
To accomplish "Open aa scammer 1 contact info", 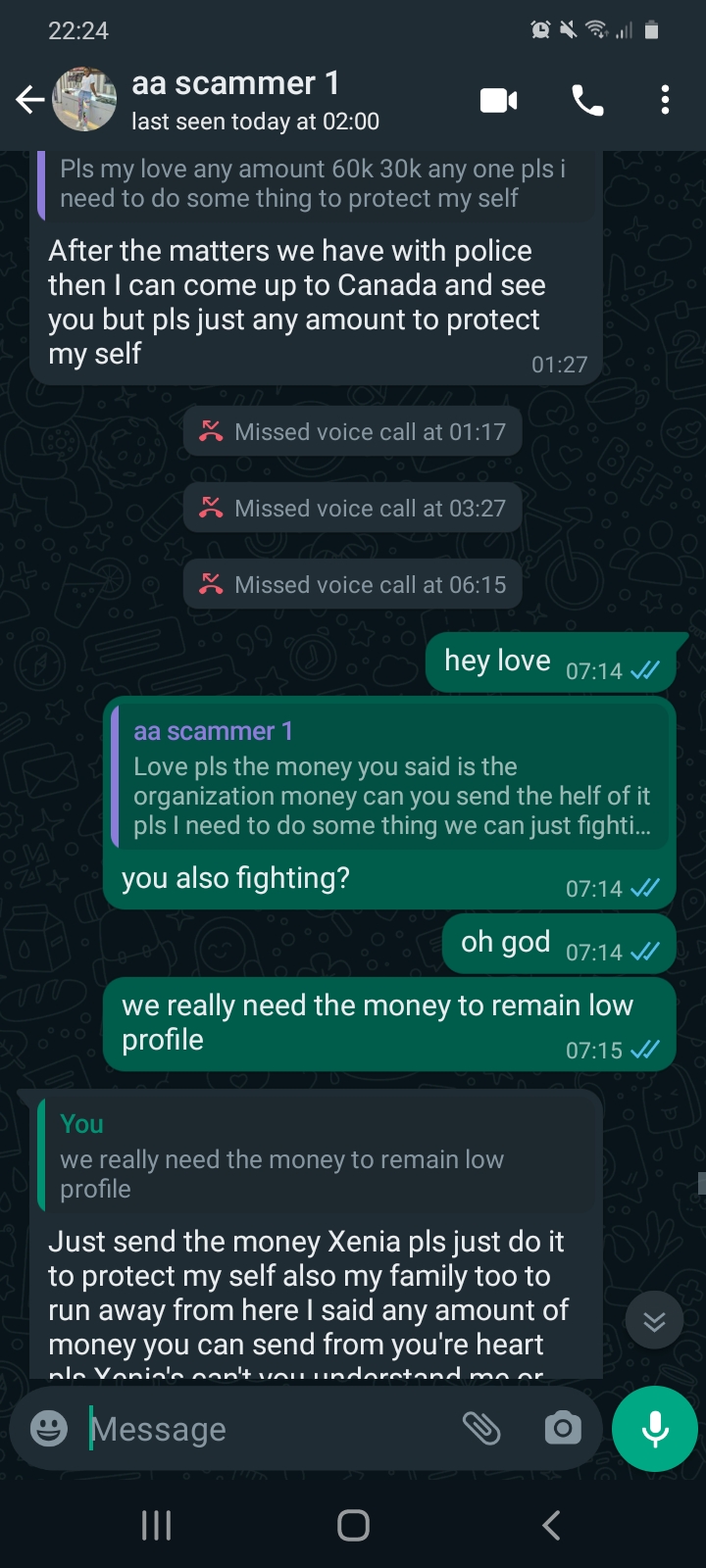I will tap(255, 100).
